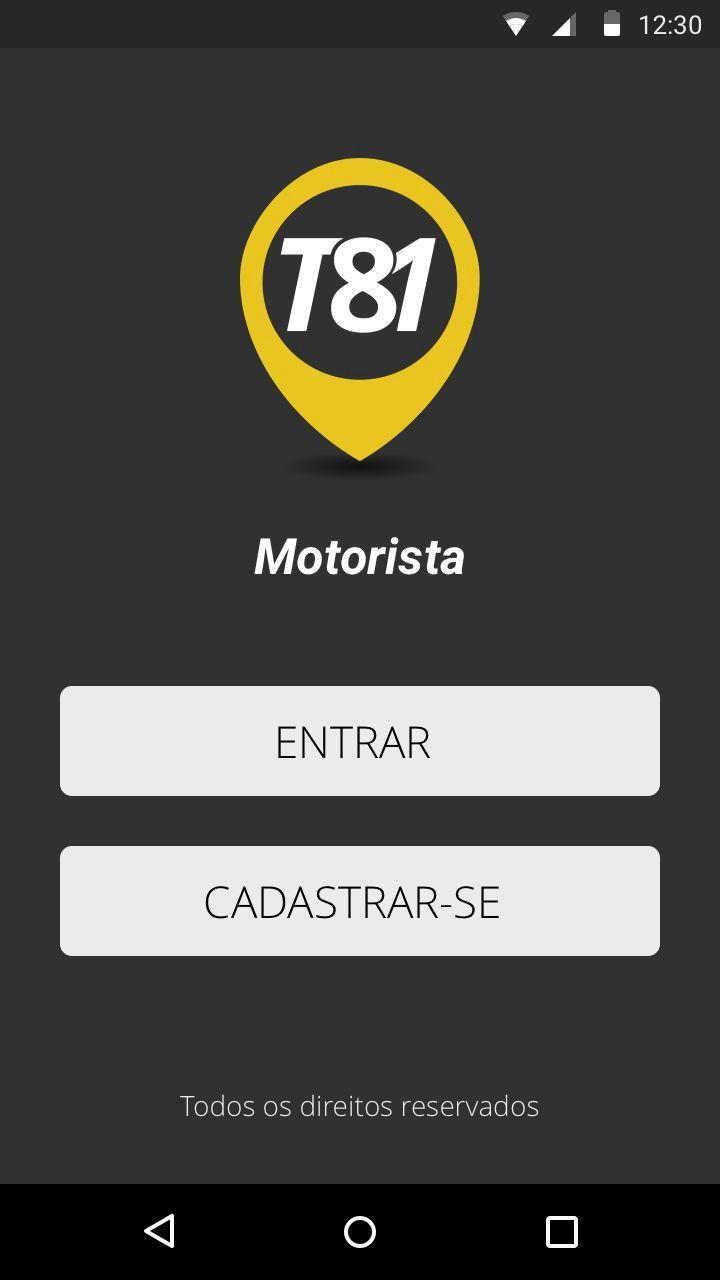Tap the shadow beneath the pin logo

pyautogui.click(x=360, y=466)
